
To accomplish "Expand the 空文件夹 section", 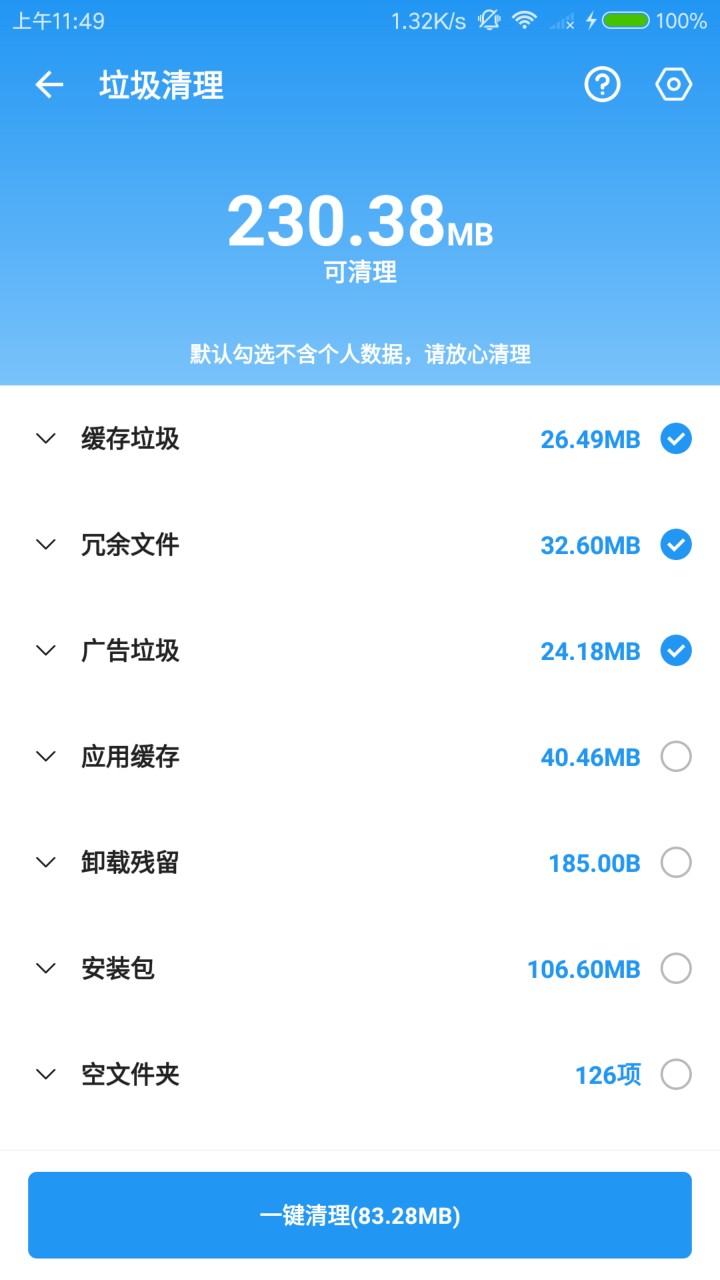I will [x=44, y=1075].
